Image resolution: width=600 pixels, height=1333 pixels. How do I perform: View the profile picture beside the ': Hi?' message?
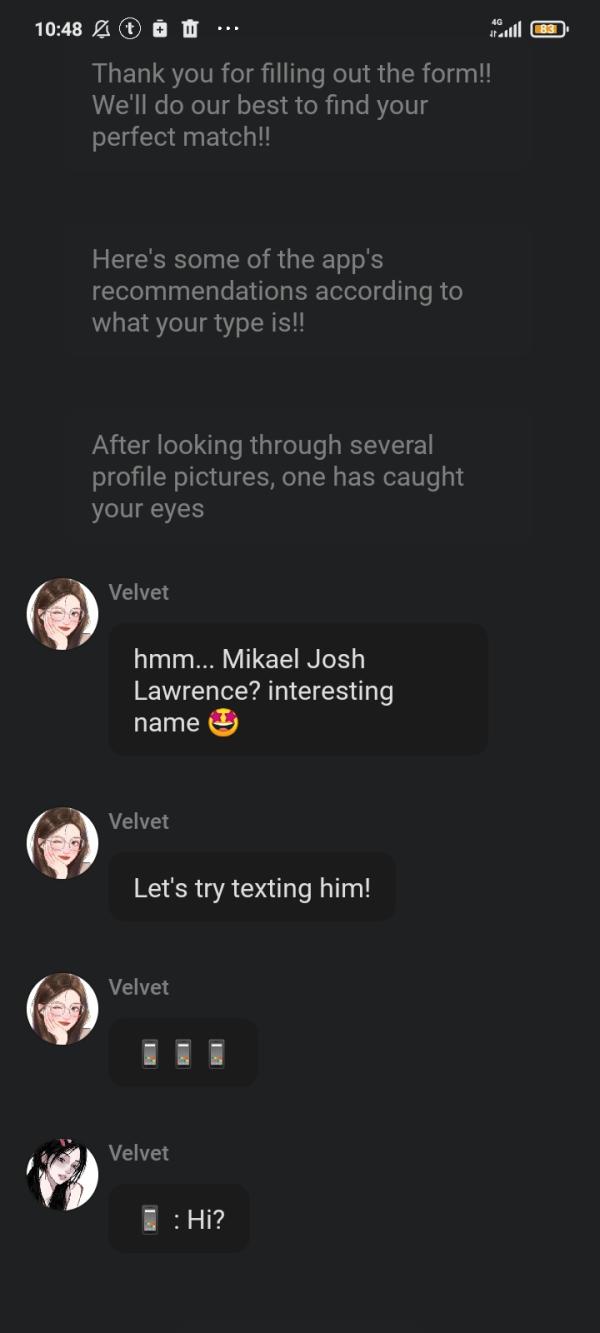(62, 1174)
